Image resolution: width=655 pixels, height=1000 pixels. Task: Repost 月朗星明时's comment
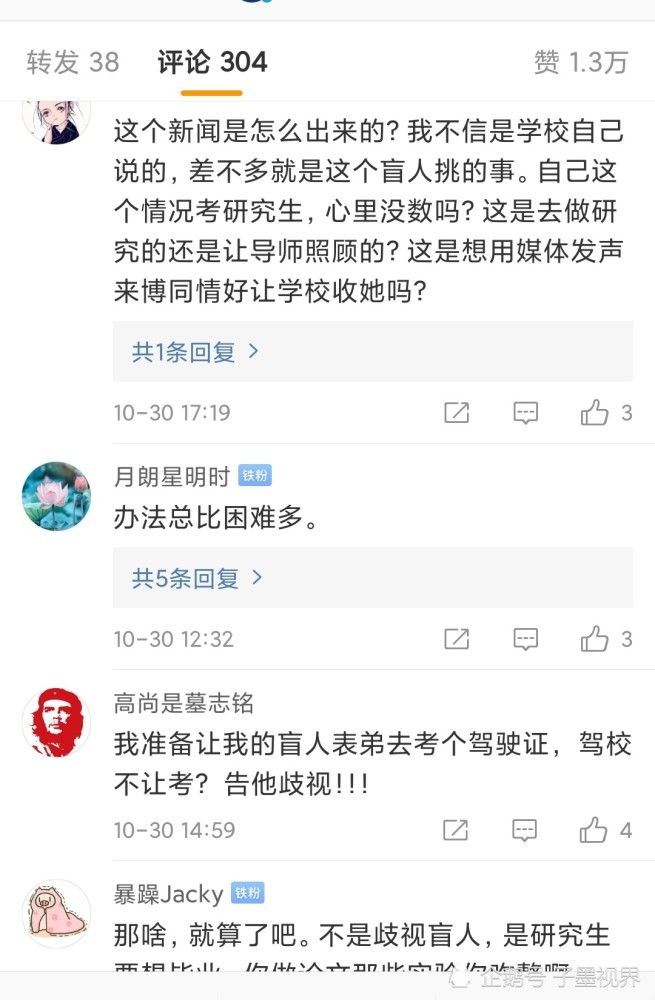pyautogui.click(x=456, y=639)
